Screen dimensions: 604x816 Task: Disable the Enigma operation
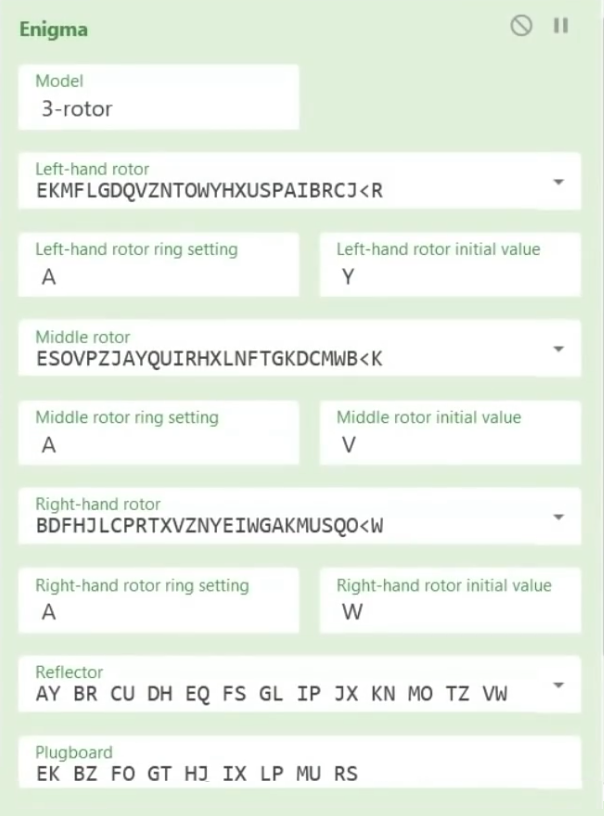pyautogui.click(x=521, y=27)
